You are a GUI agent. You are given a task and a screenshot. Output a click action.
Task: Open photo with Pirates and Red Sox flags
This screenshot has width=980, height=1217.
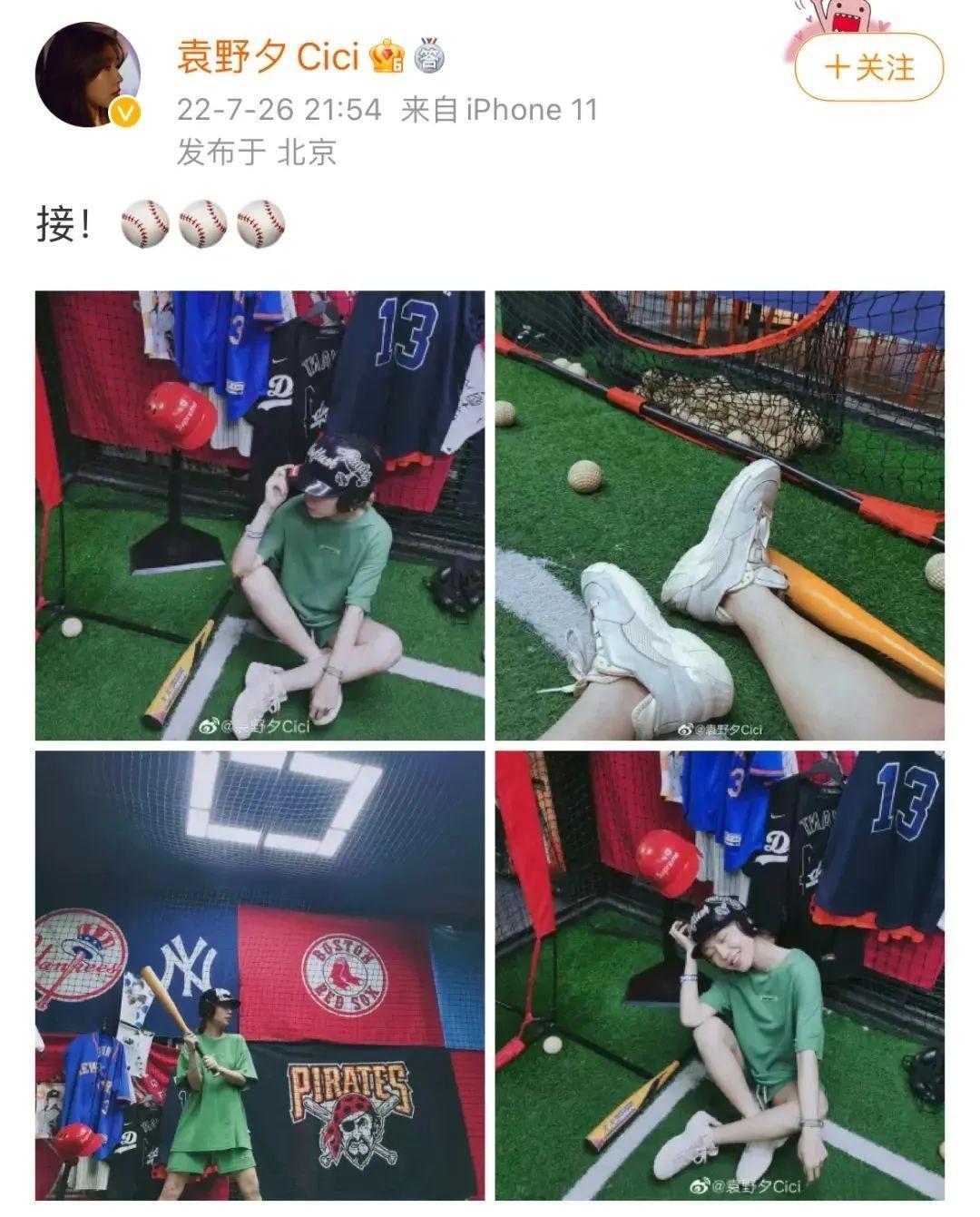coord(260,975)
